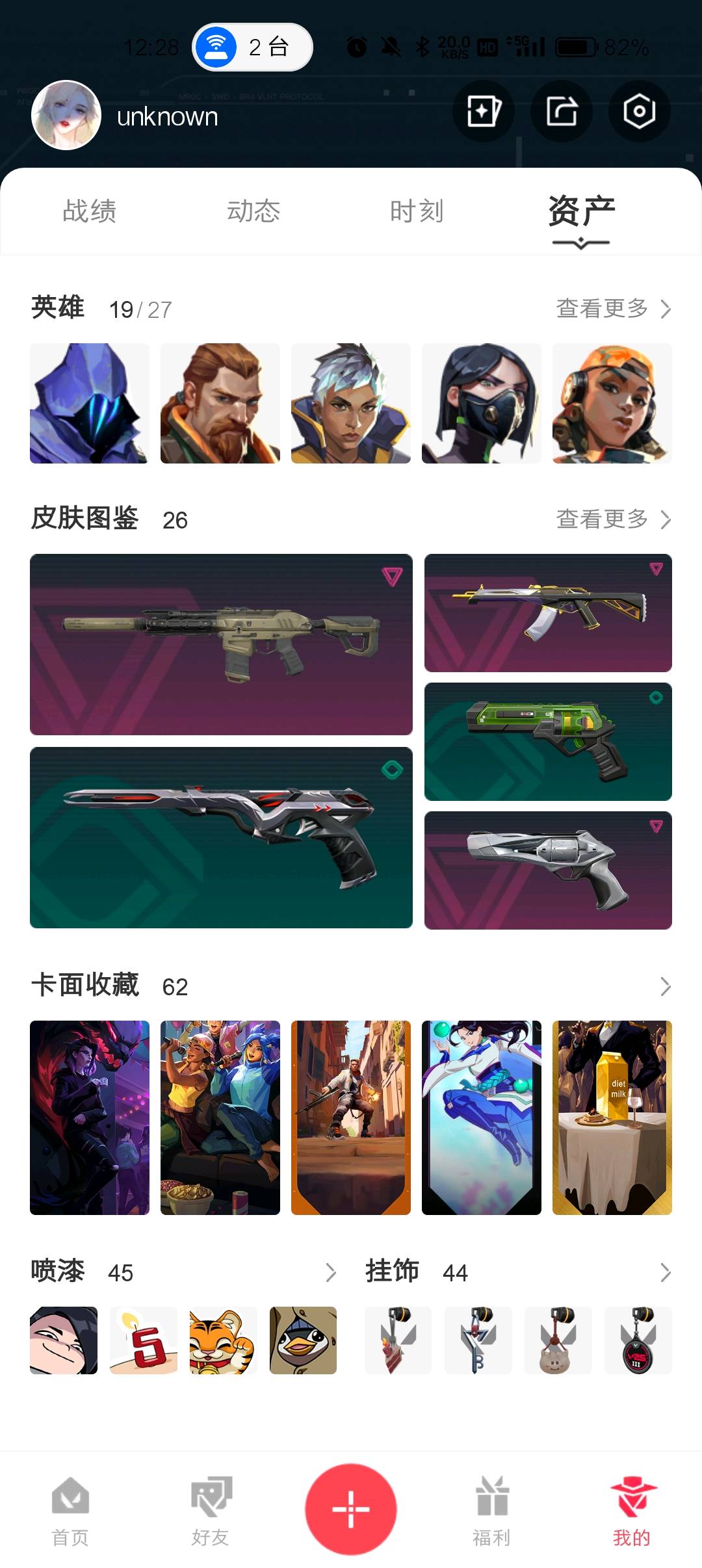Tap the share icon in header
The image size is (702, 1568).
click(x=561, y=112)
